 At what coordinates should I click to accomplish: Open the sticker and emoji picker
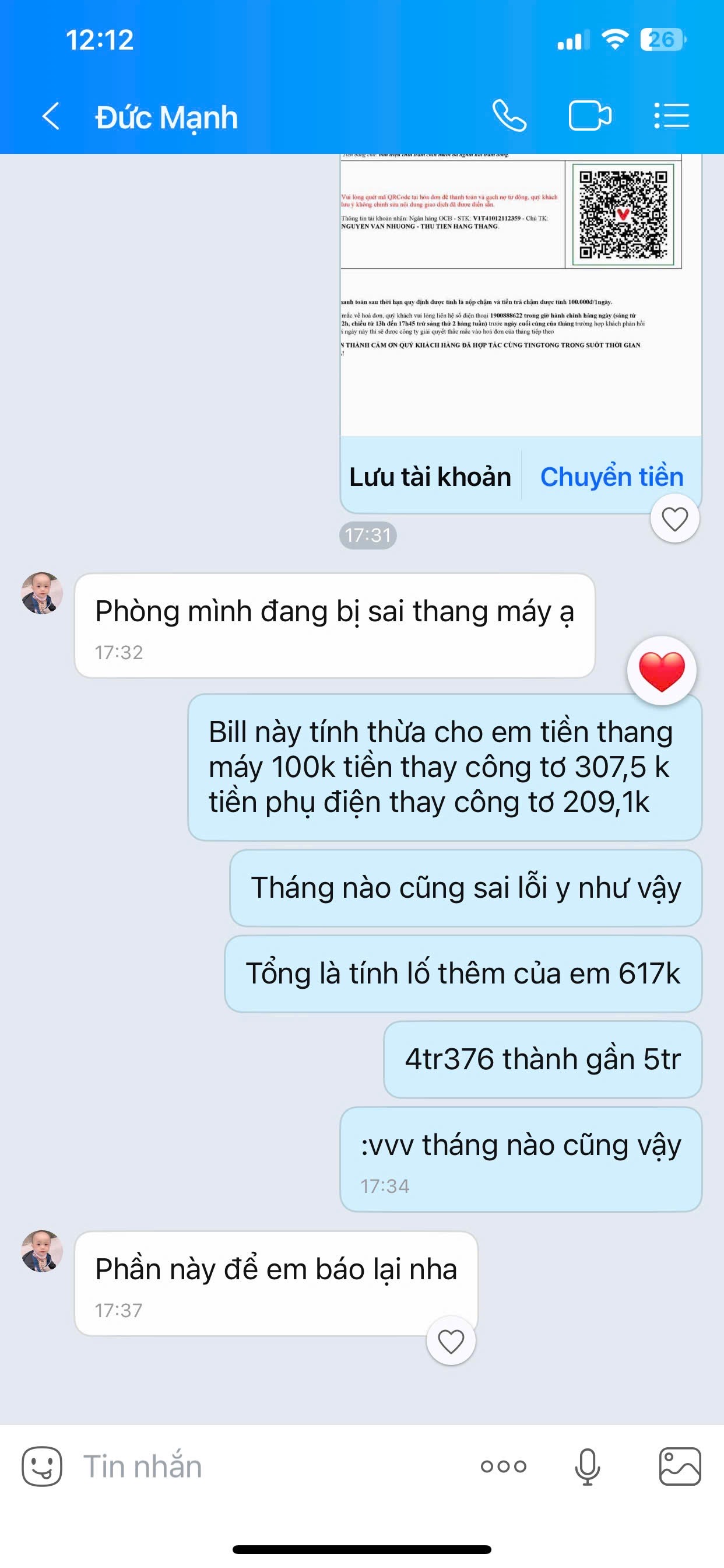tap(42, 1467)
